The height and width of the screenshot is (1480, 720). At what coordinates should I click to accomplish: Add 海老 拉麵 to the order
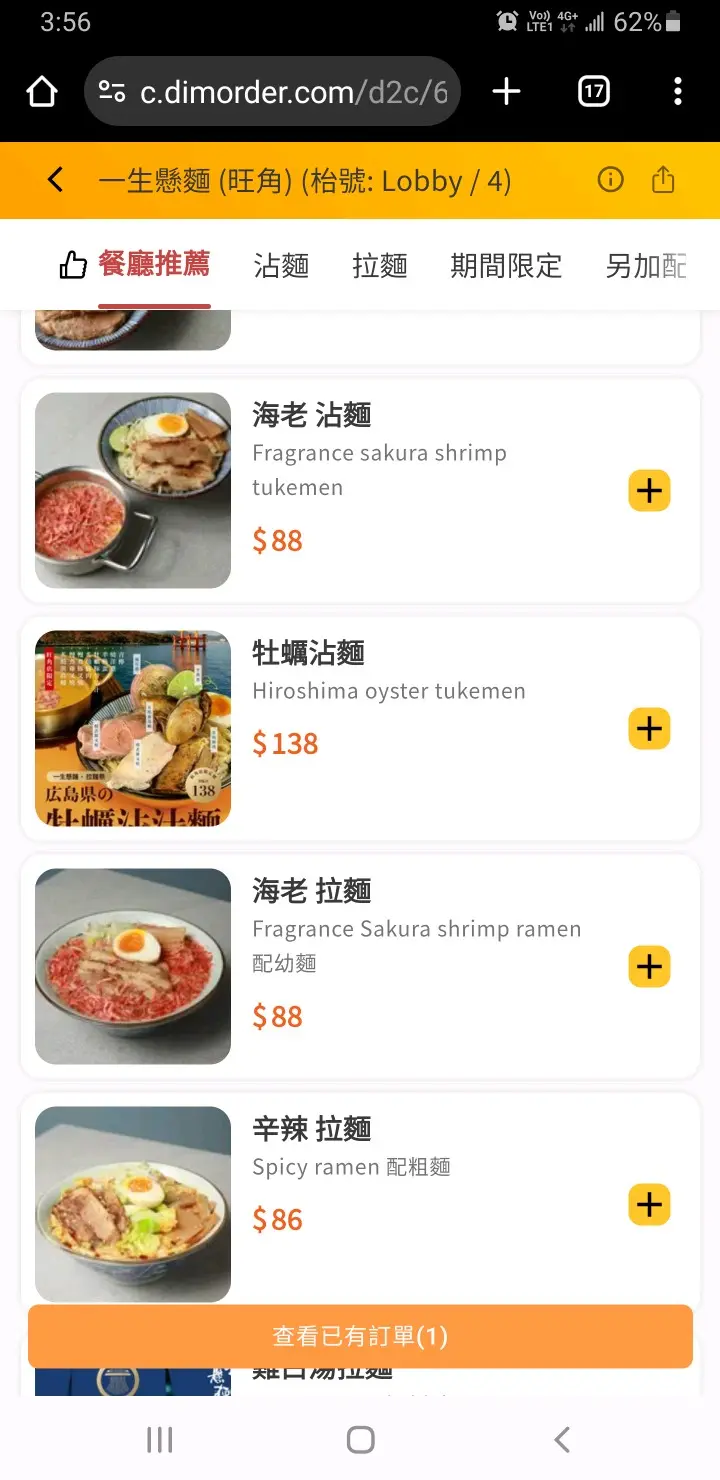point(649,967)
